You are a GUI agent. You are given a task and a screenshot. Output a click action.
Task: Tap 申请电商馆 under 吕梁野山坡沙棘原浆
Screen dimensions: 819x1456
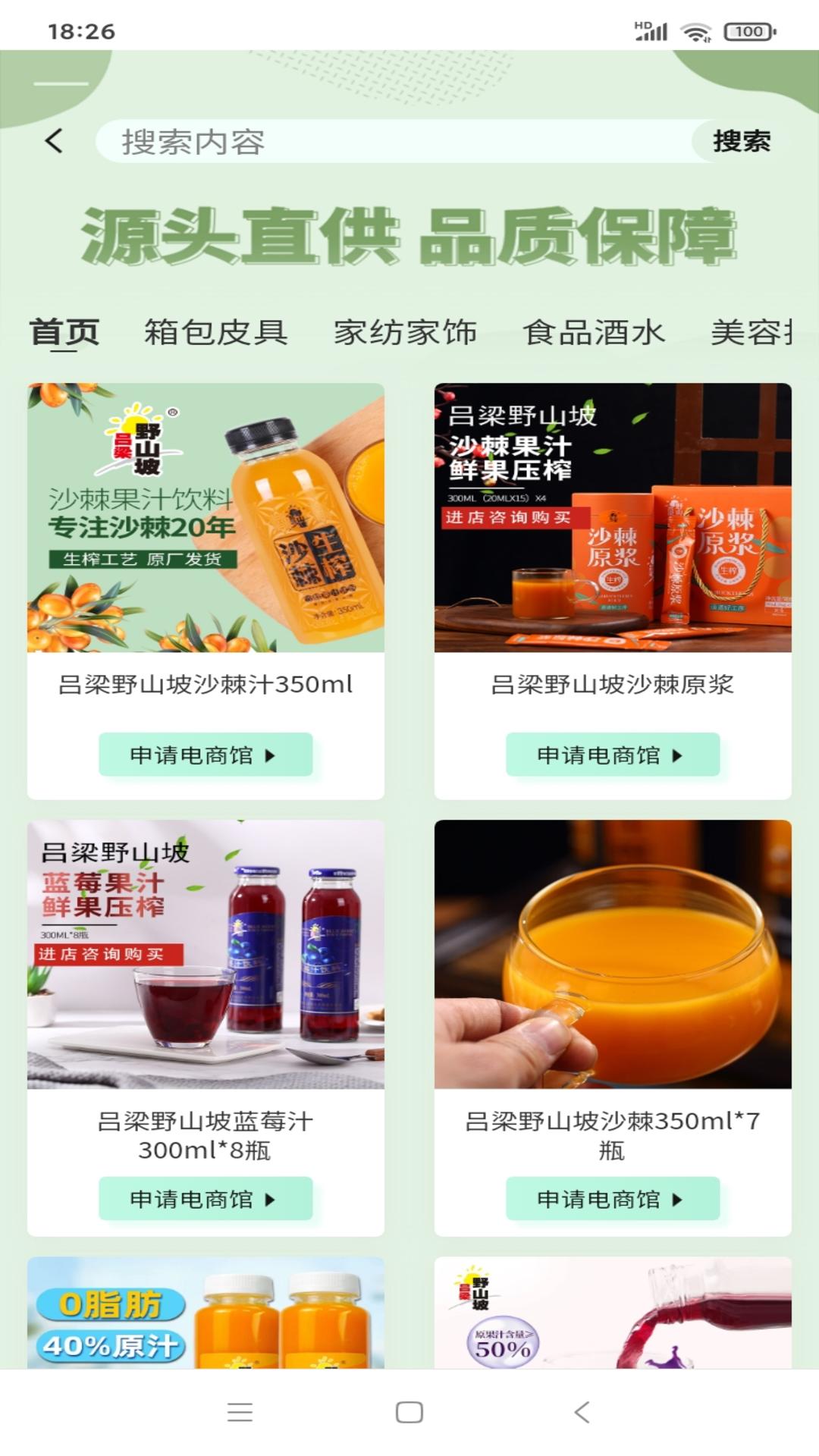click(612, 755)
